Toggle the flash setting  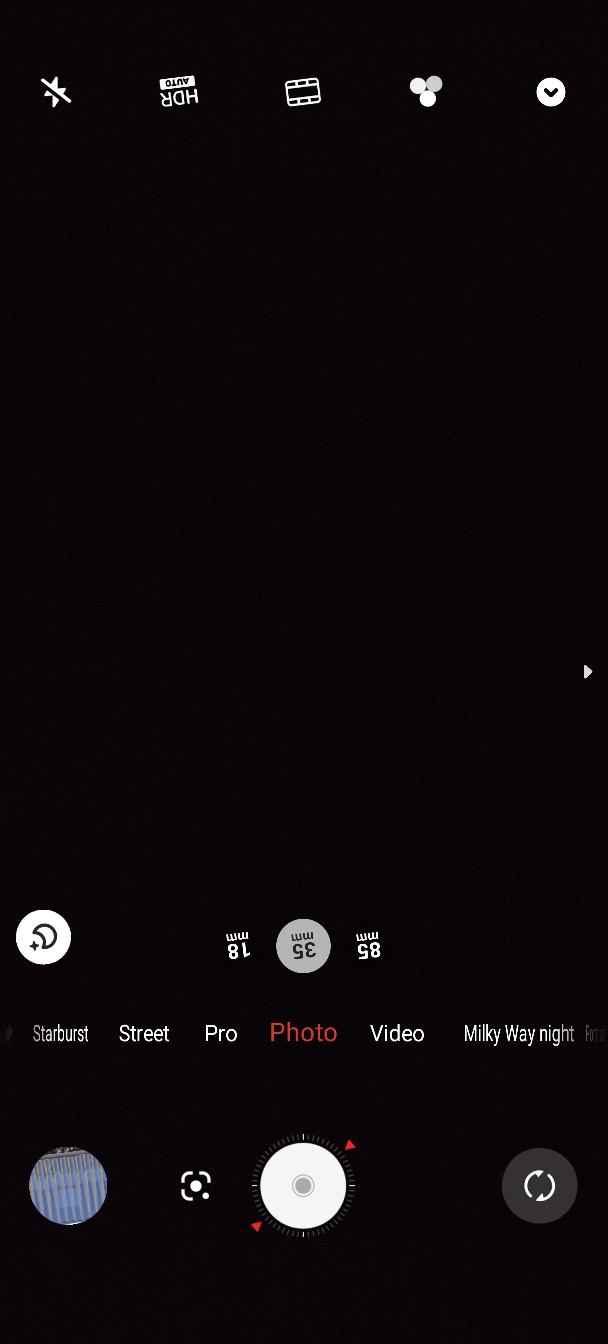[x=56, y=92]
